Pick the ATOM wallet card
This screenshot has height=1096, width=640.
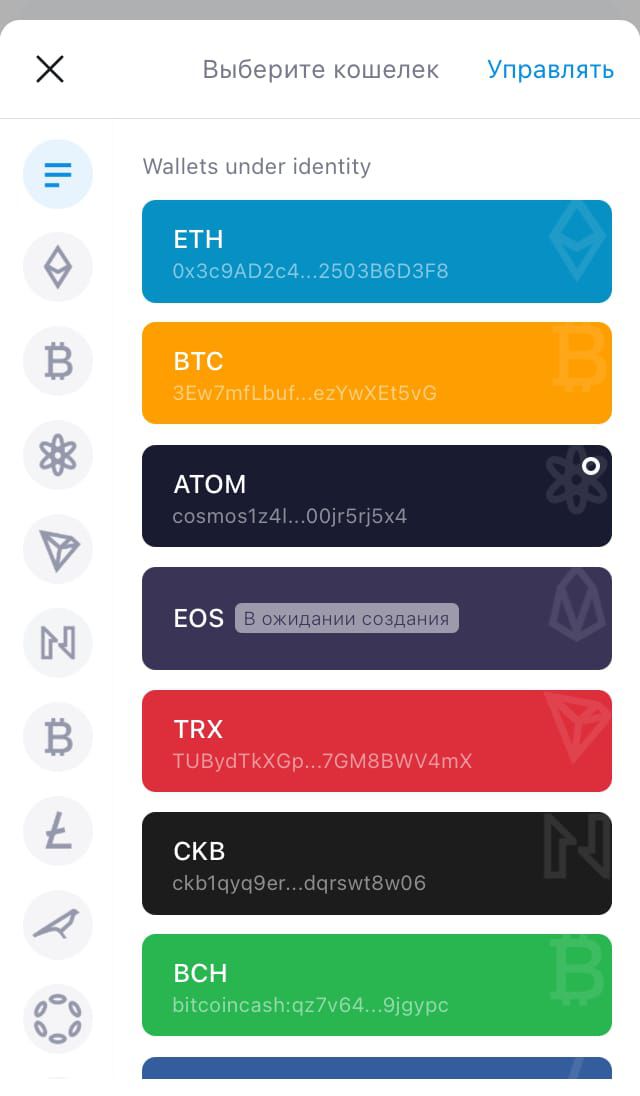[x=377, y=496]
